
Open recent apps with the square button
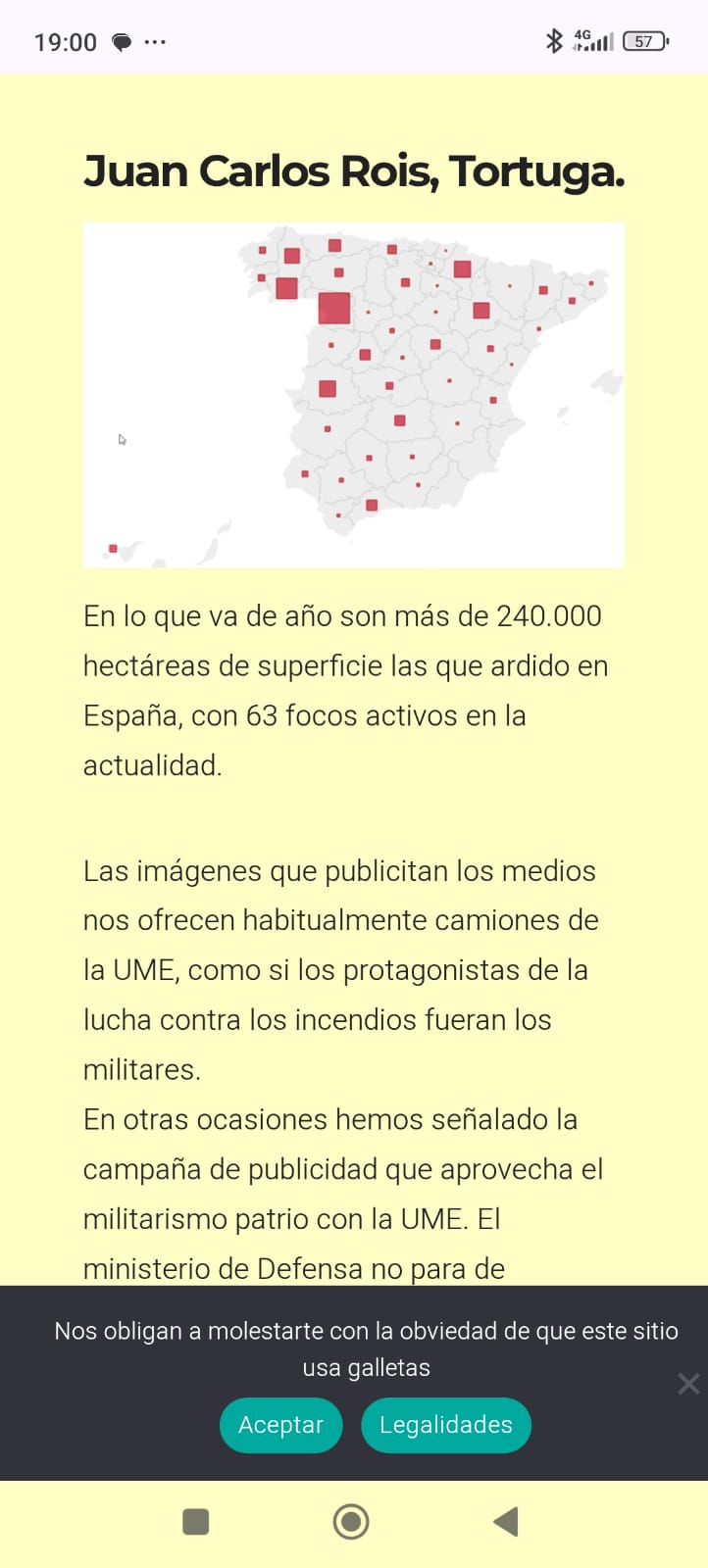(196, 1522)
